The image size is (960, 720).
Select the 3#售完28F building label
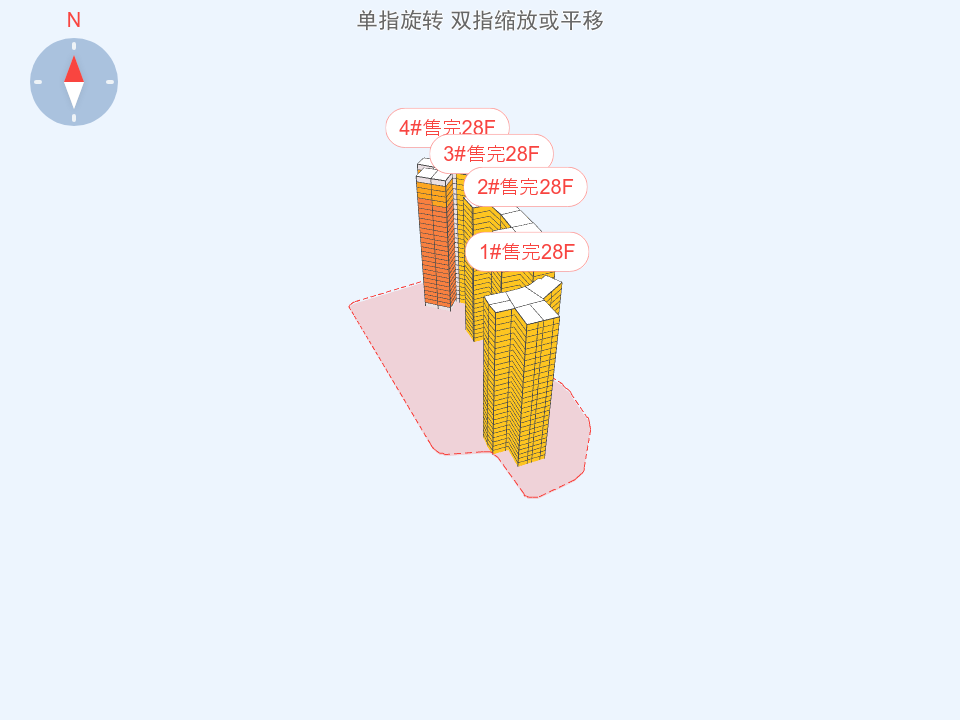coord(492,153)
